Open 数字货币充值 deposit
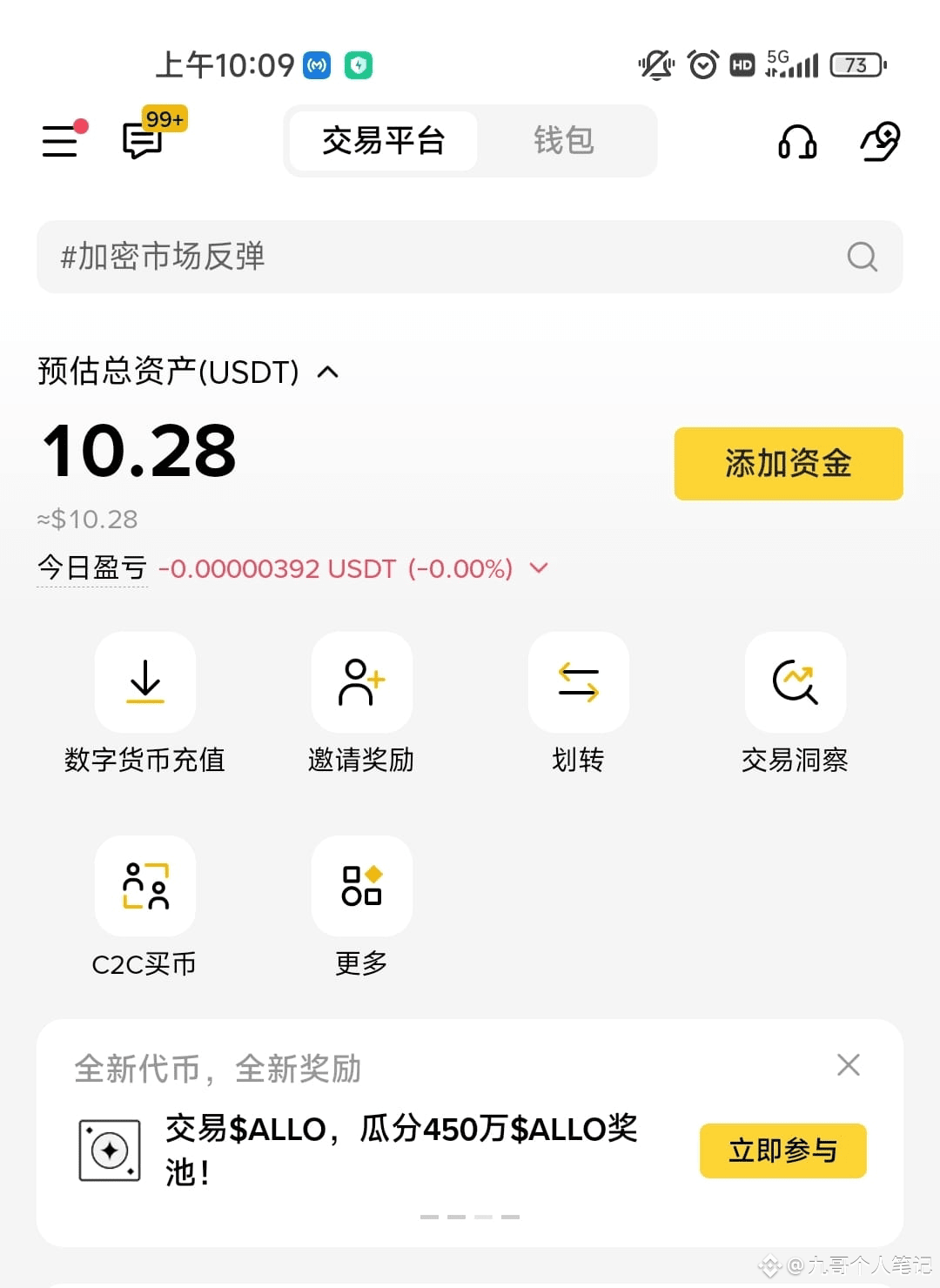Viewport: 940px width, 1288px height. (144, 683)
